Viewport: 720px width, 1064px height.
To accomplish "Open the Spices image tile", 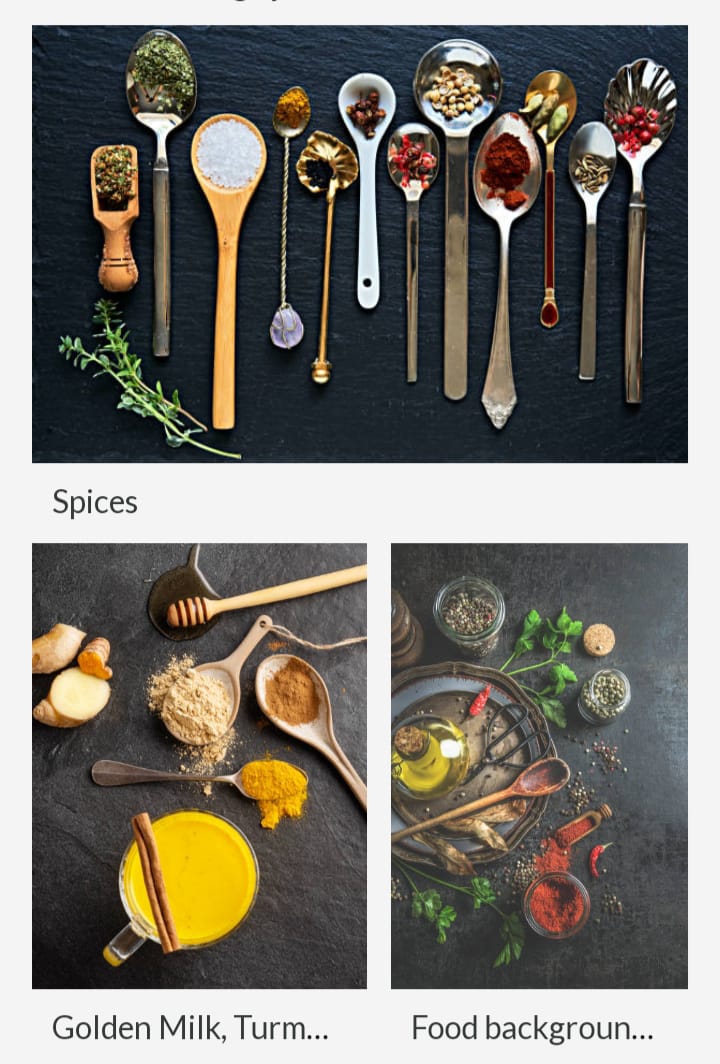I will coord(360,244).
